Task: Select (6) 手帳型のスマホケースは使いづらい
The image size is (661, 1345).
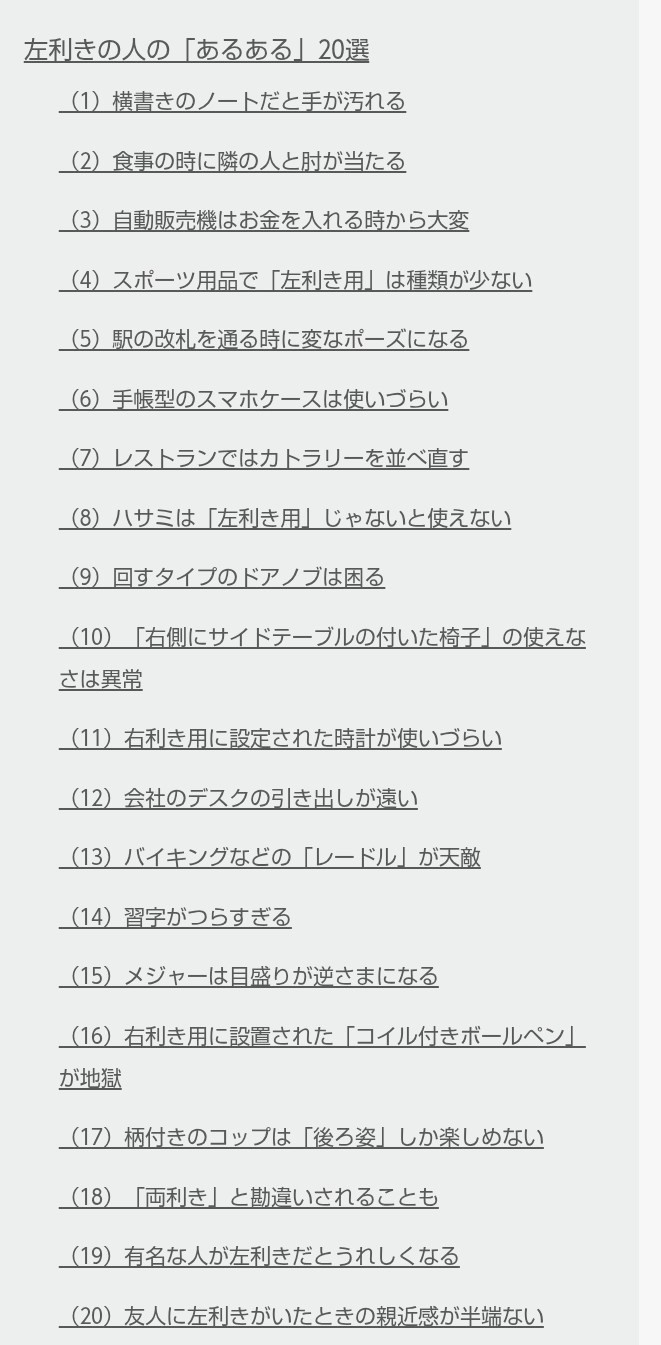Action: click(253, 399)
